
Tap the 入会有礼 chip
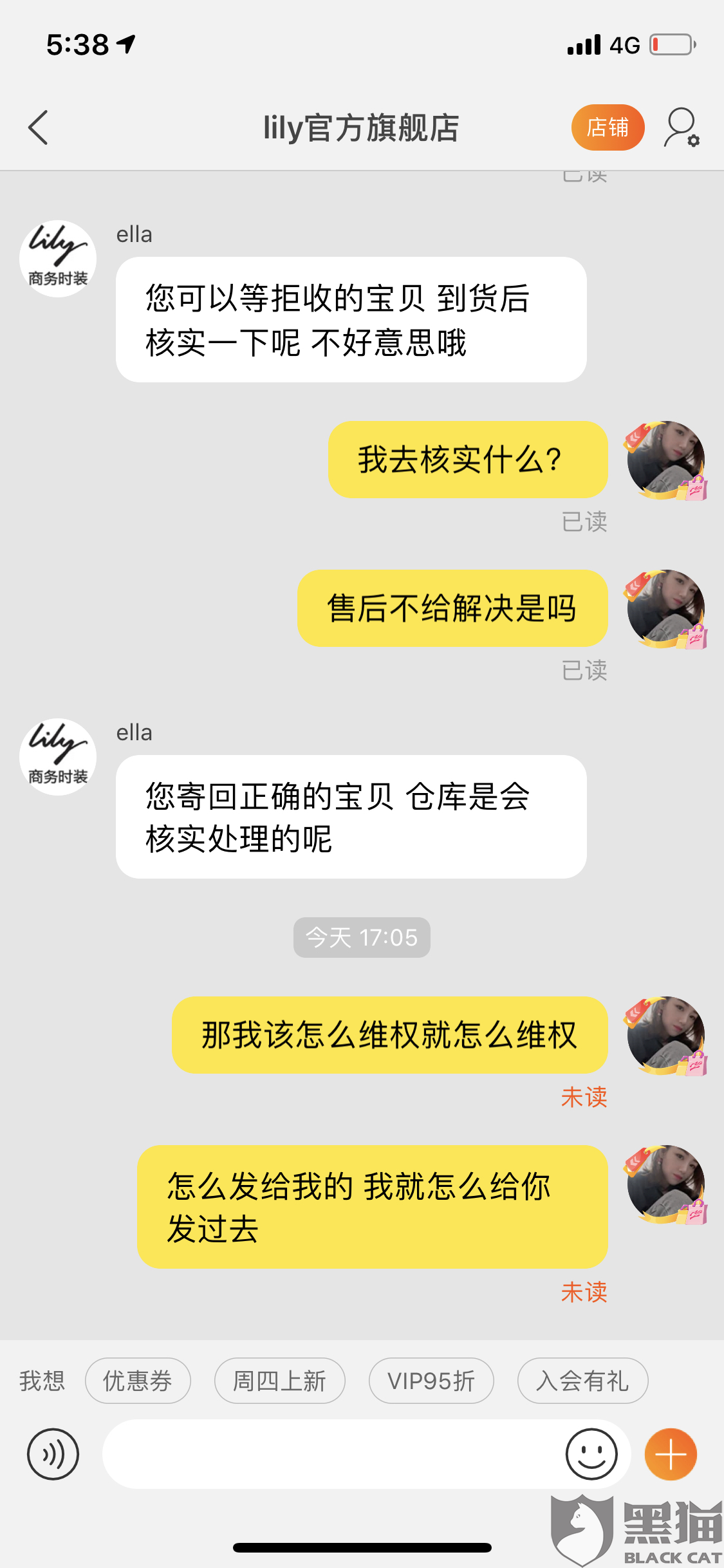(582, 1381)
